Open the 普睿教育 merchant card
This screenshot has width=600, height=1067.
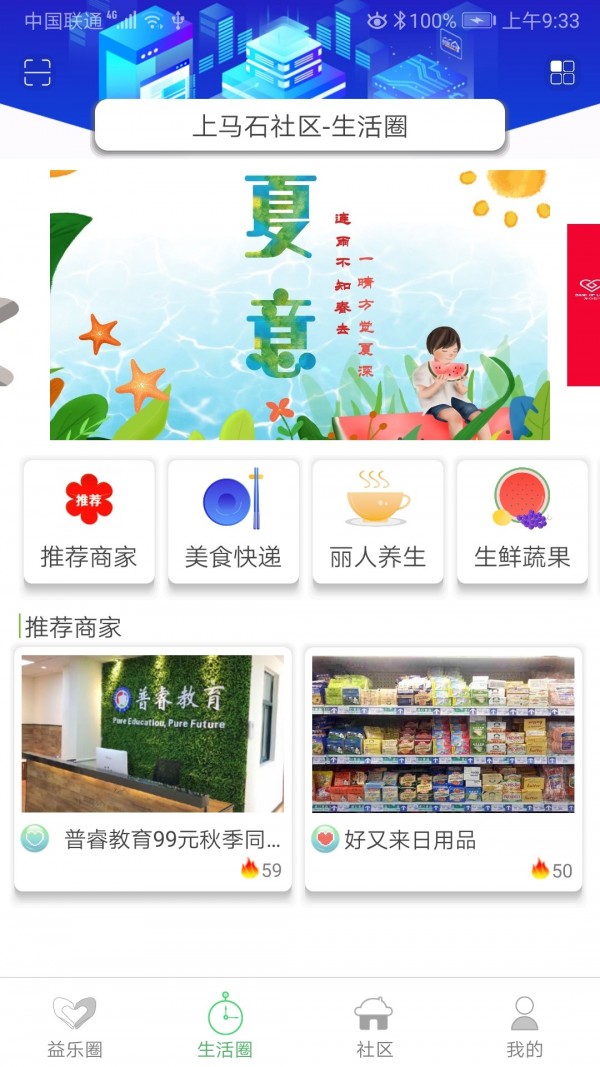click(153, 768)
